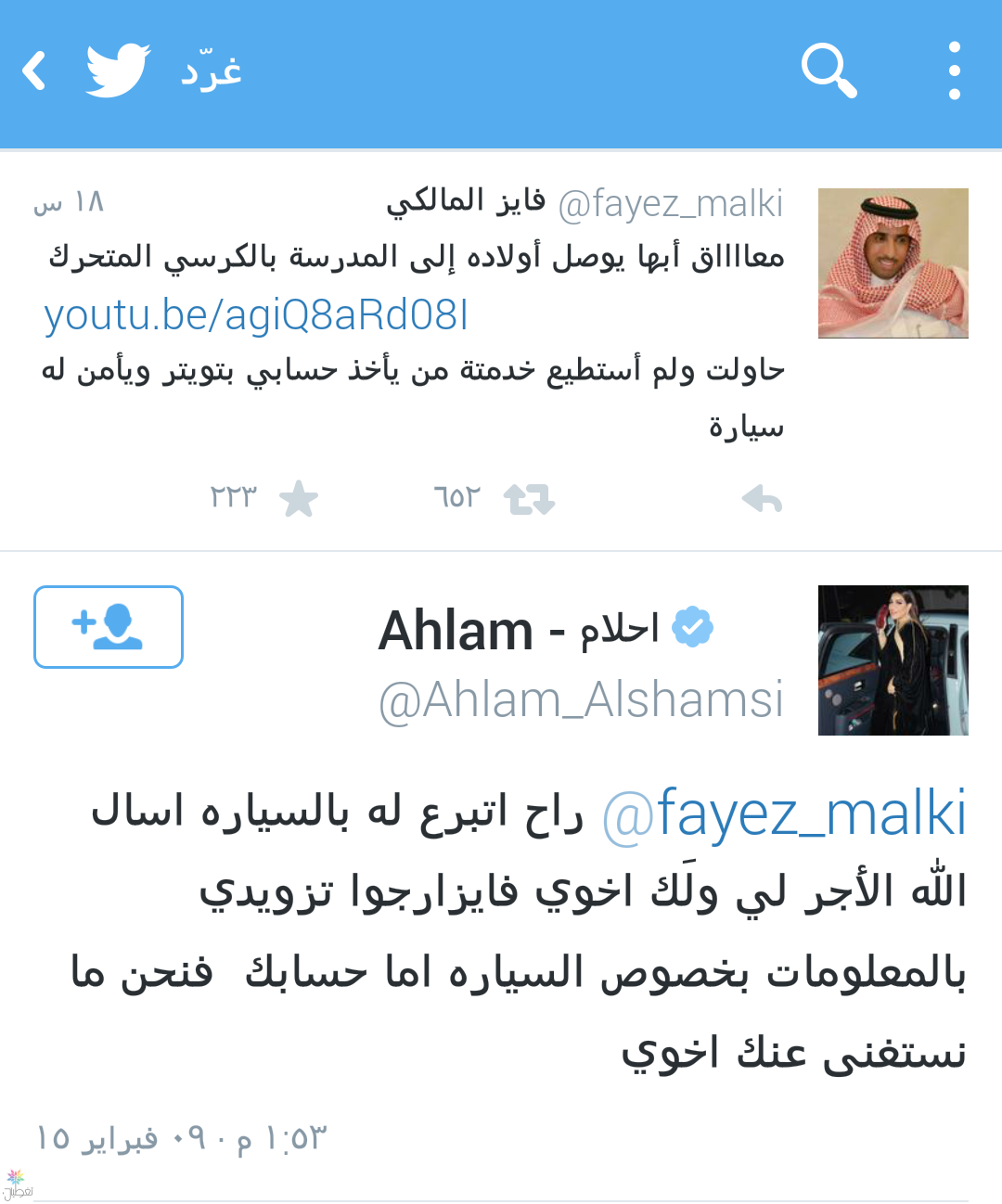1002x1204 pixels.
Task: Open the @fayez_malki mention in Ahlam's tweet
Action: pyautogui.click(x=785, y=814)
